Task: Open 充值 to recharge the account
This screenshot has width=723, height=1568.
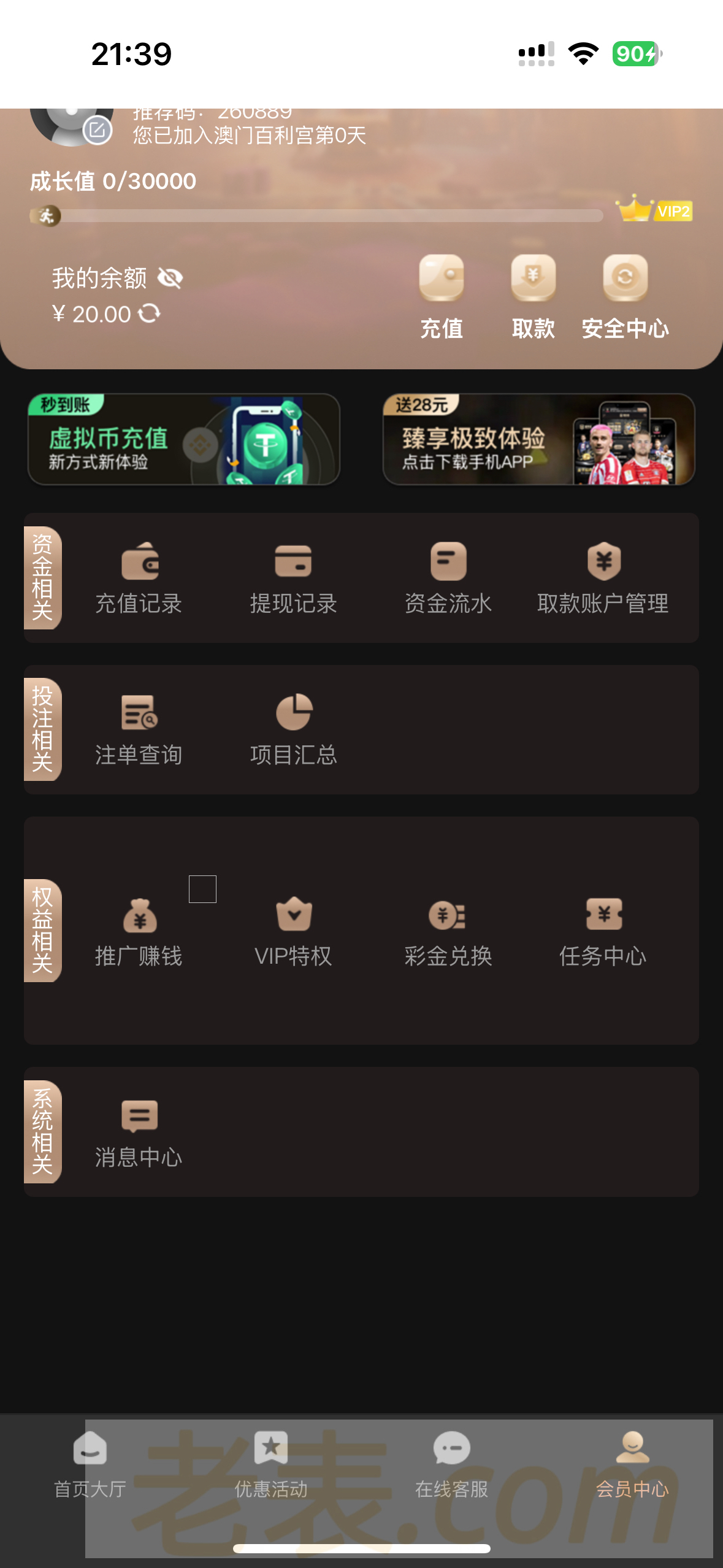Action: [441, 296]
